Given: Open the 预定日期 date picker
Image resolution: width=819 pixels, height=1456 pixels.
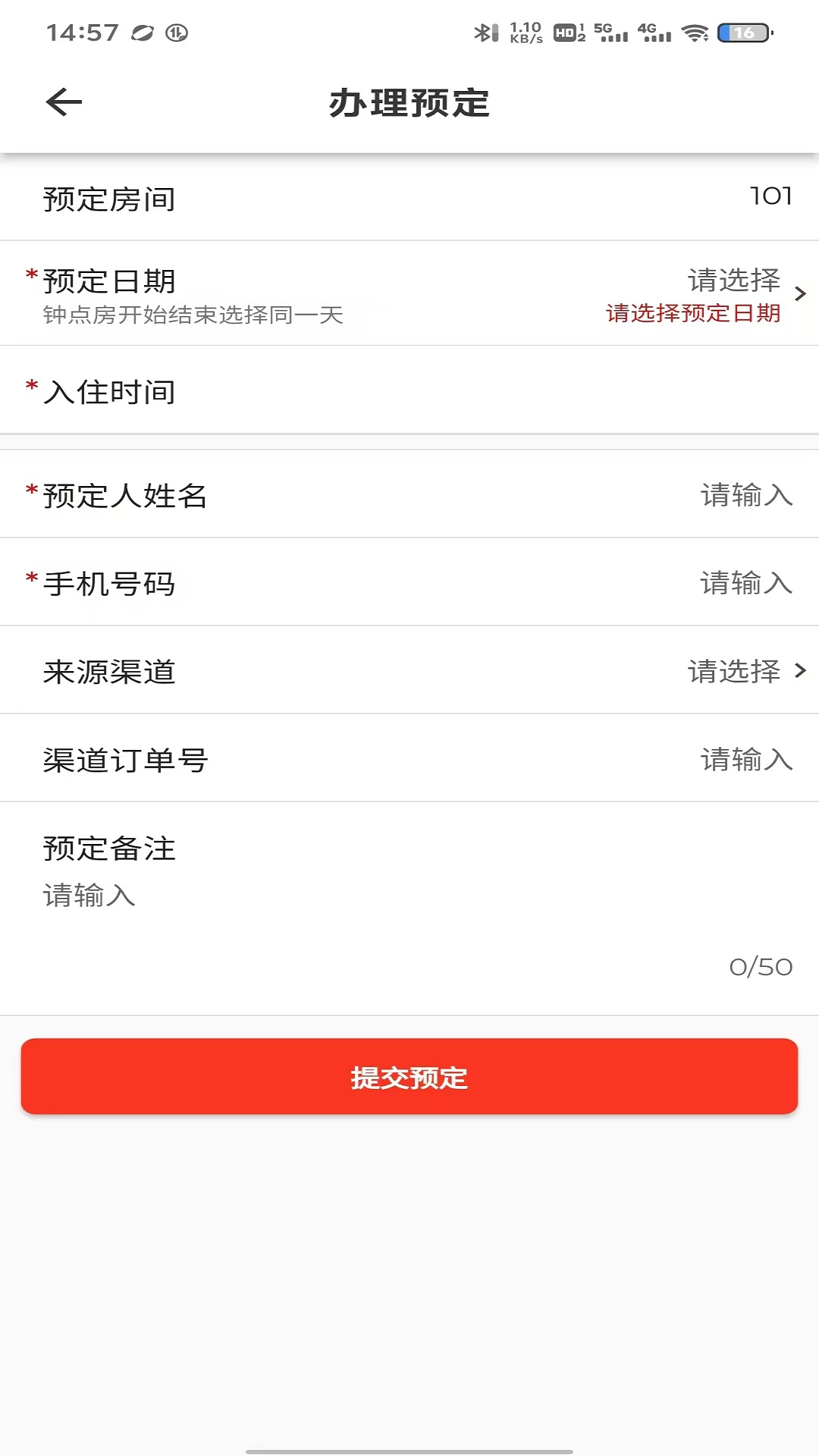Looking at the screenshot, I should coord(409,293).
